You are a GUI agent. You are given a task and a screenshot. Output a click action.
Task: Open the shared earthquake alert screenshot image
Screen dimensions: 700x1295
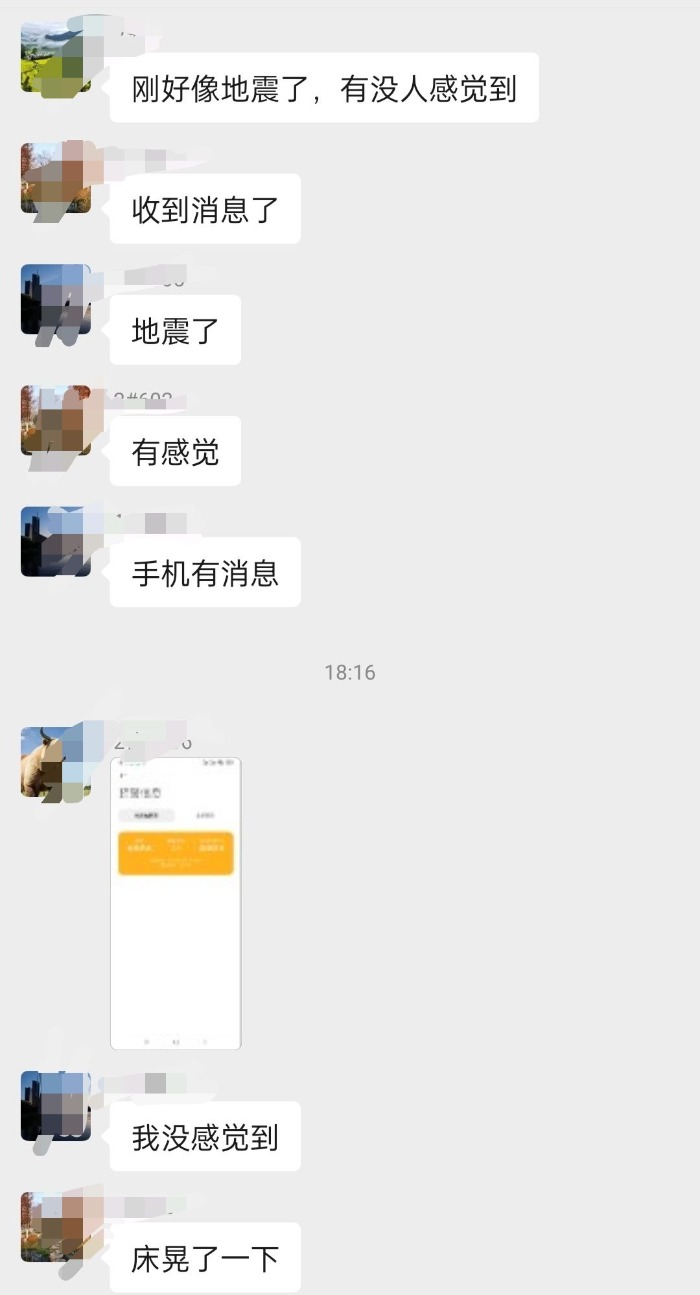pos(175,903)
